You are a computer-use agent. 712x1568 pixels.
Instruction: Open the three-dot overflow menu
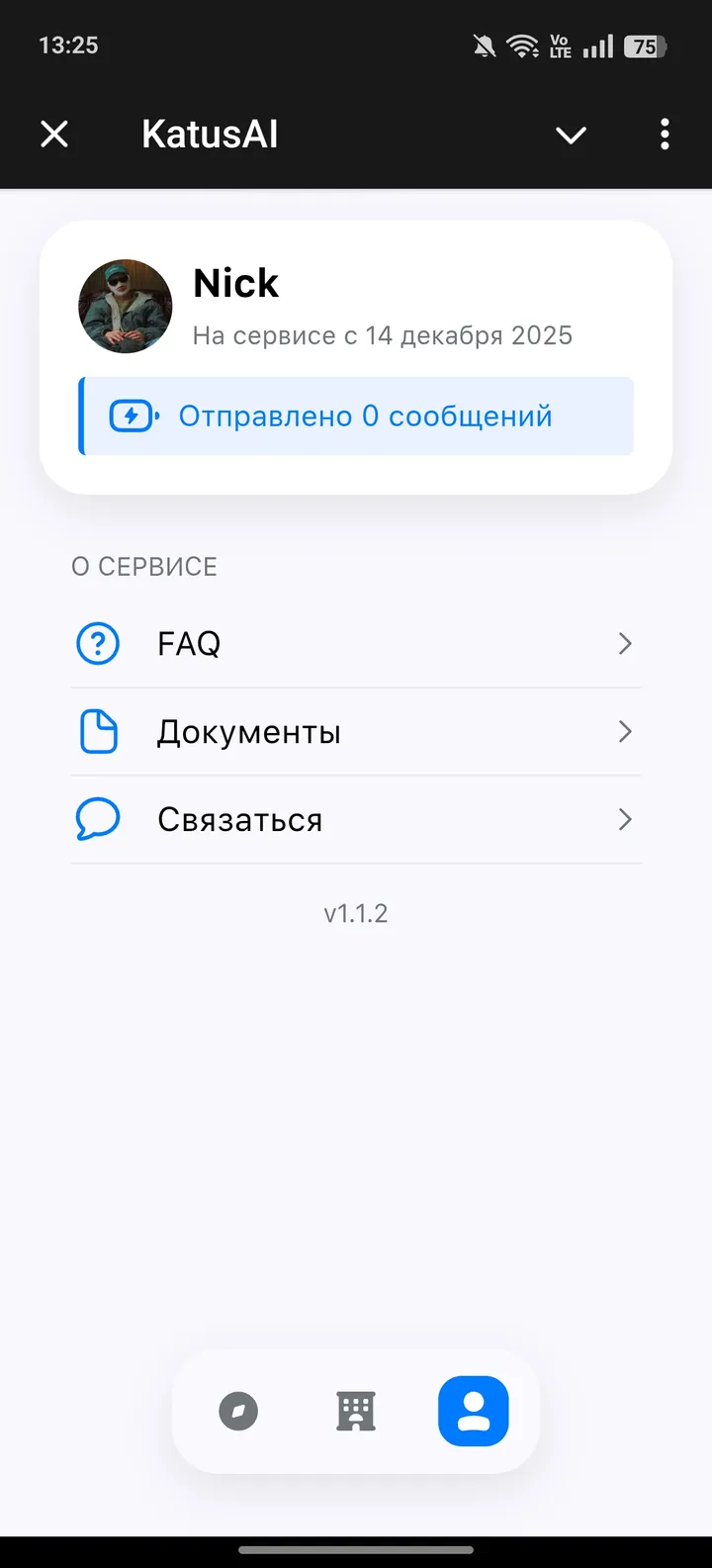(x=664, y=134)
